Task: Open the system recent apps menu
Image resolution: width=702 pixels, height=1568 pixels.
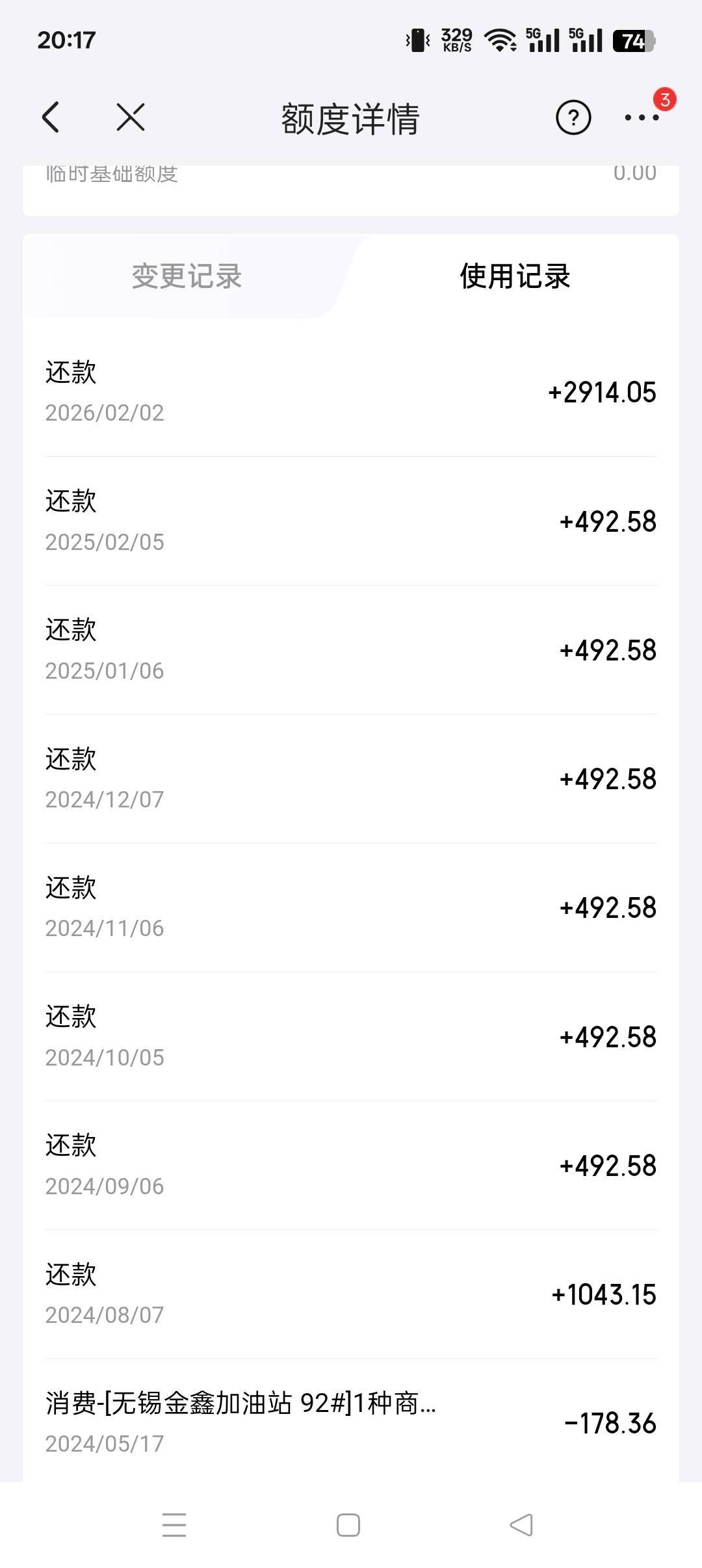Action: (174, 1525)
